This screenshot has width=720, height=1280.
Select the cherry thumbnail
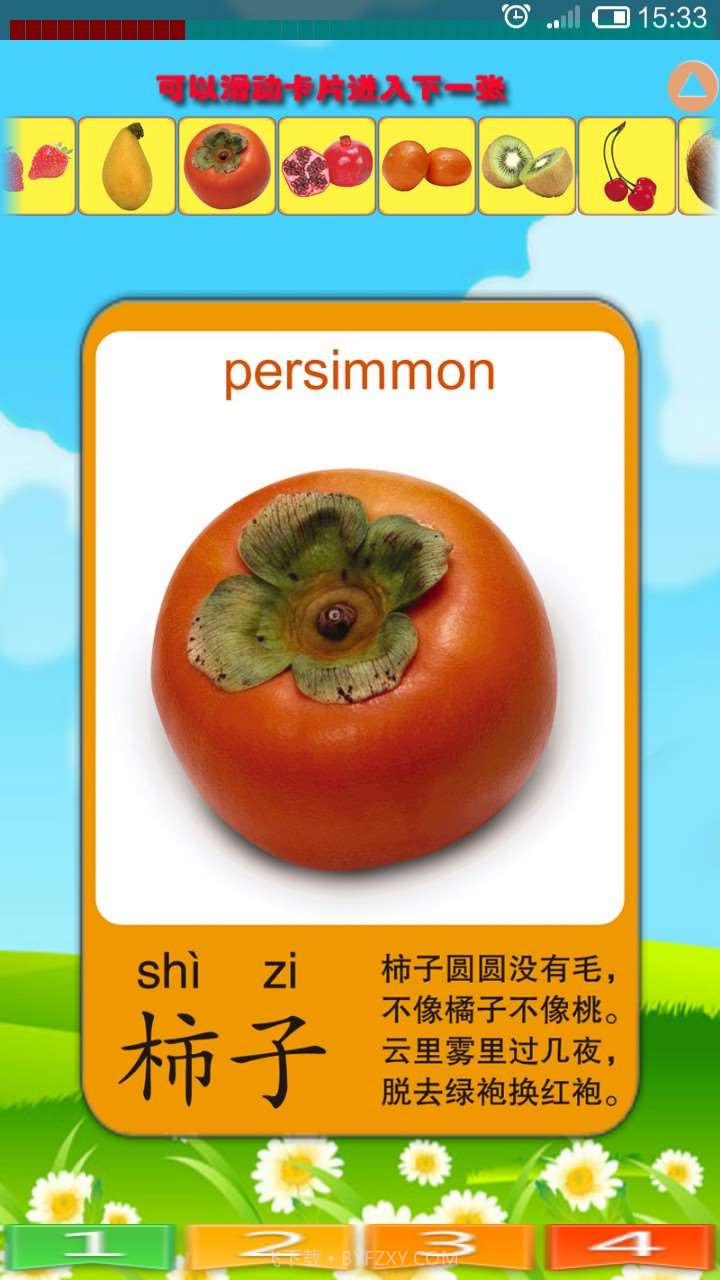pyautogui.click(x=627, y=166)
